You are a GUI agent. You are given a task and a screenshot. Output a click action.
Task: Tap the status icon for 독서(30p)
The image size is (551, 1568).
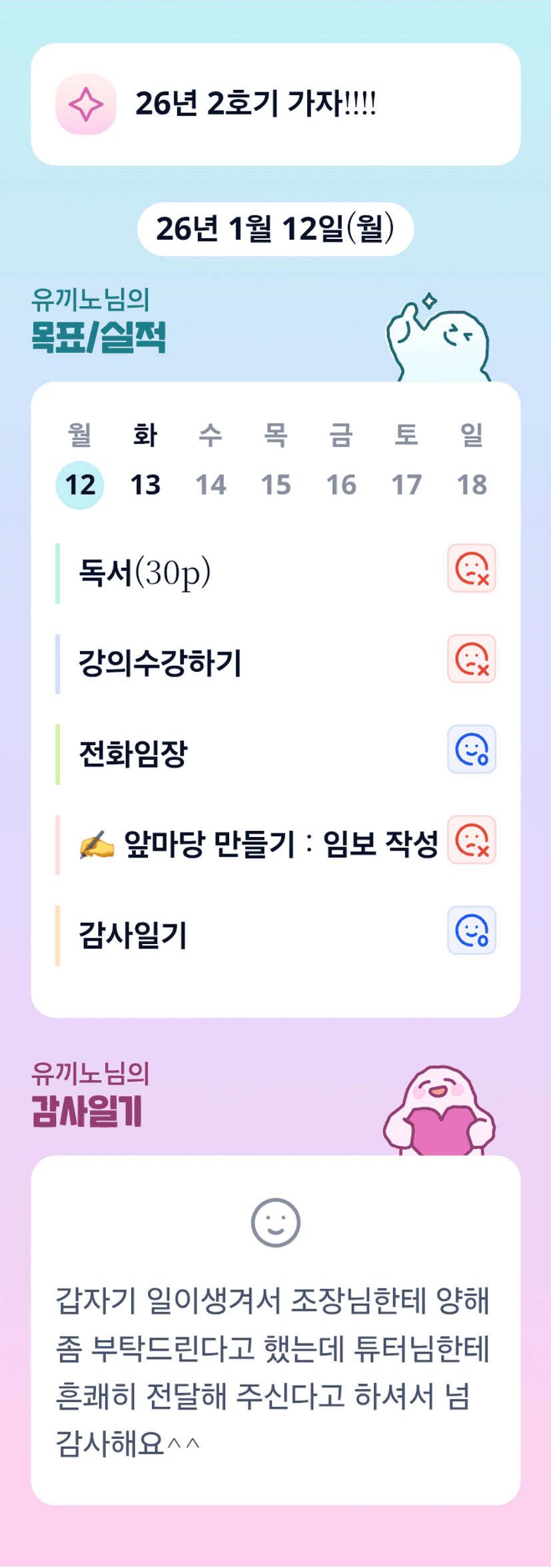(472, 568)
